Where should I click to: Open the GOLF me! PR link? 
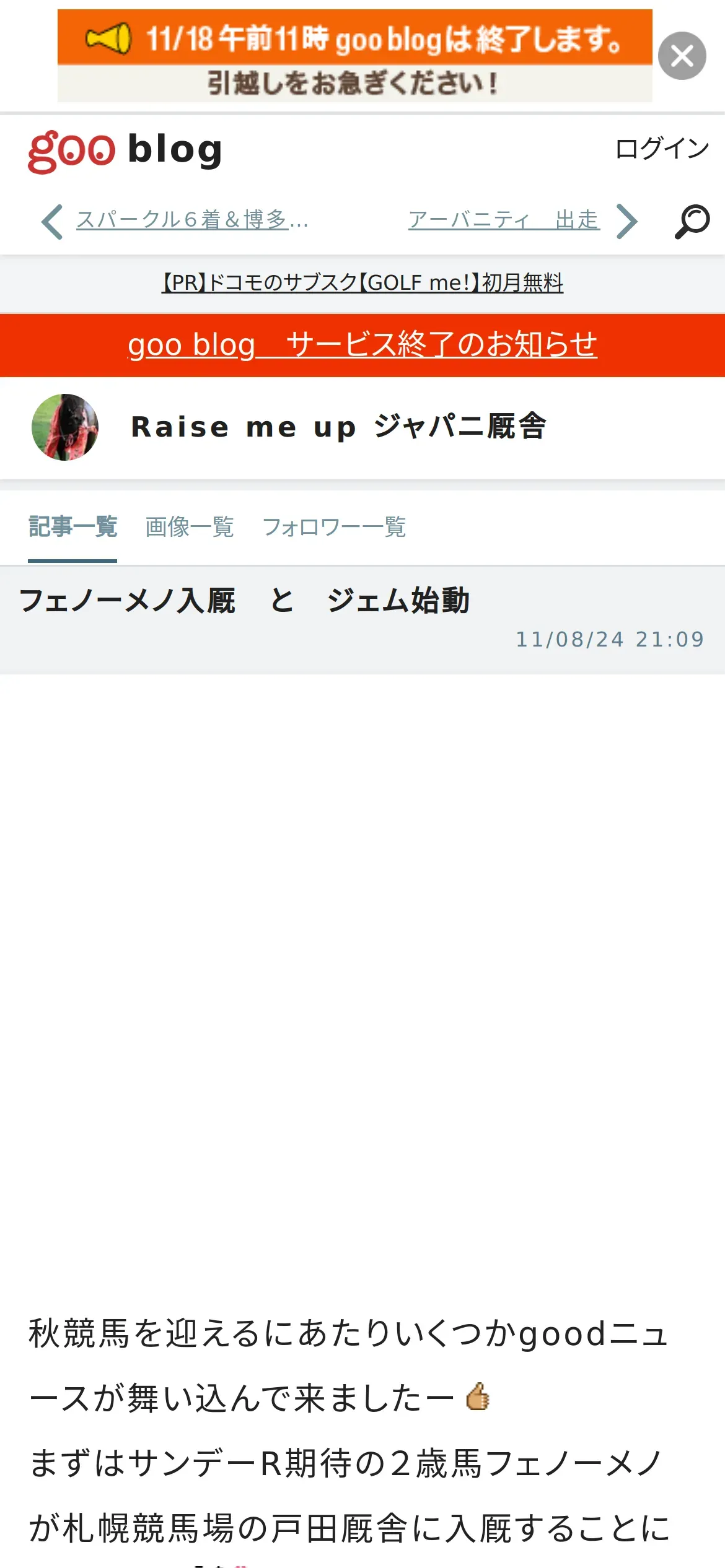coord(362,283)
